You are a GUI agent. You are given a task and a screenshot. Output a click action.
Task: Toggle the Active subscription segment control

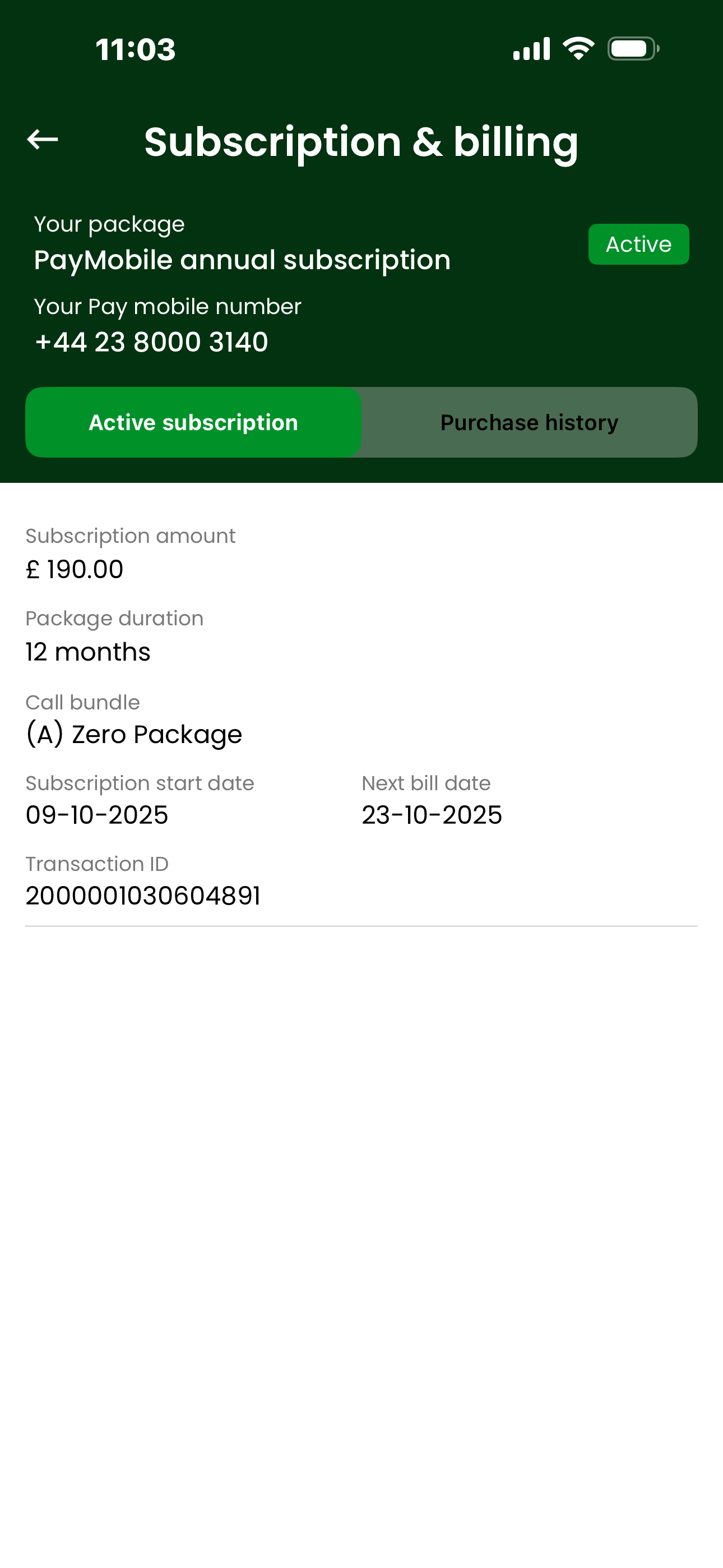coord(193,422)
